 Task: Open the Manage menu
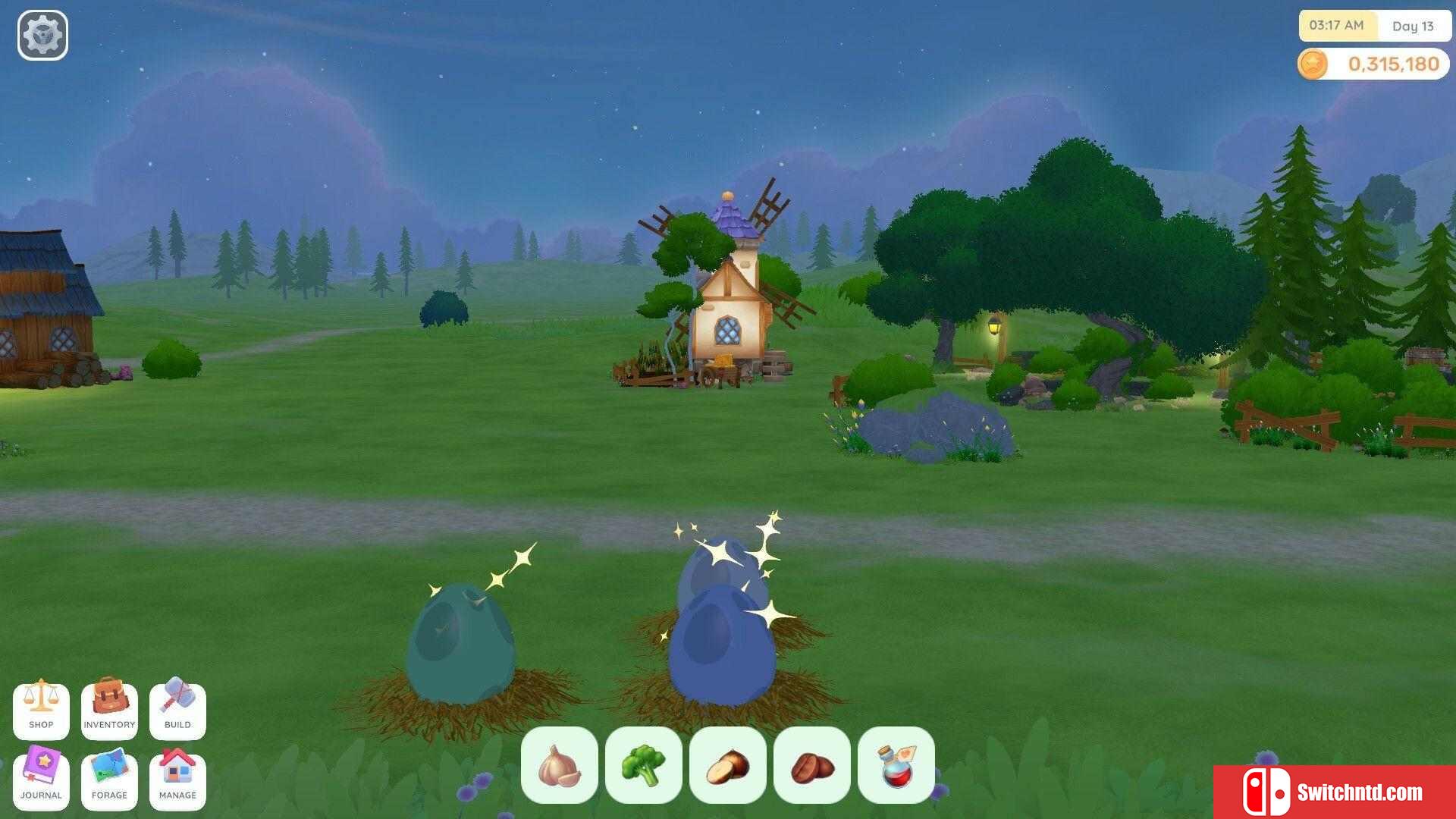[x=177, y=781]
